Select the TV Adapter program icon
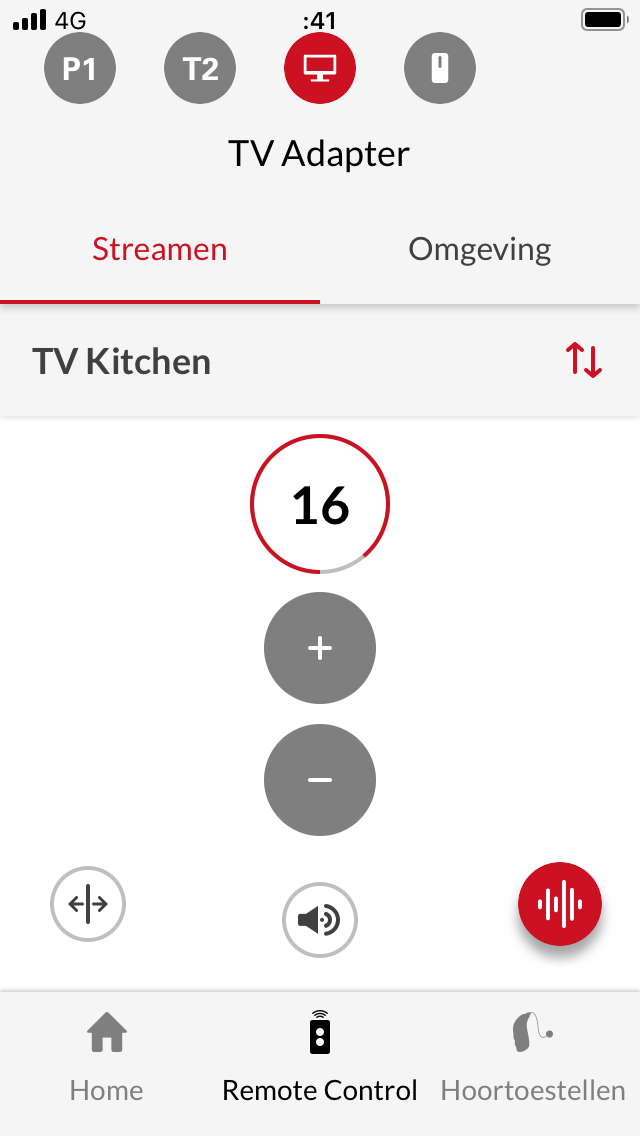This screenshot has width=640, height=1136. pos(320,68)
